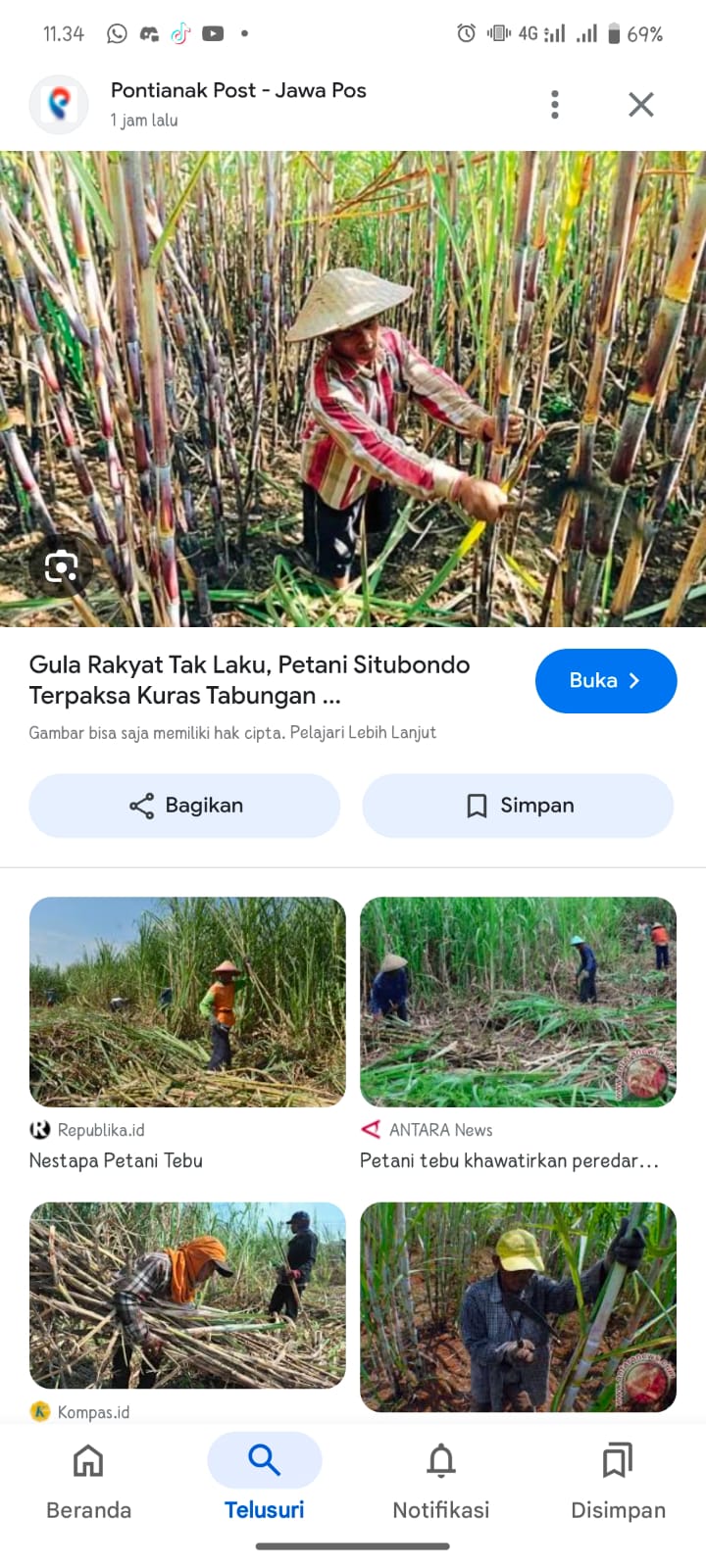Tap the Beranda home icon
The width and height of the screenshot is (706, 1568).
pos(88,1460)
